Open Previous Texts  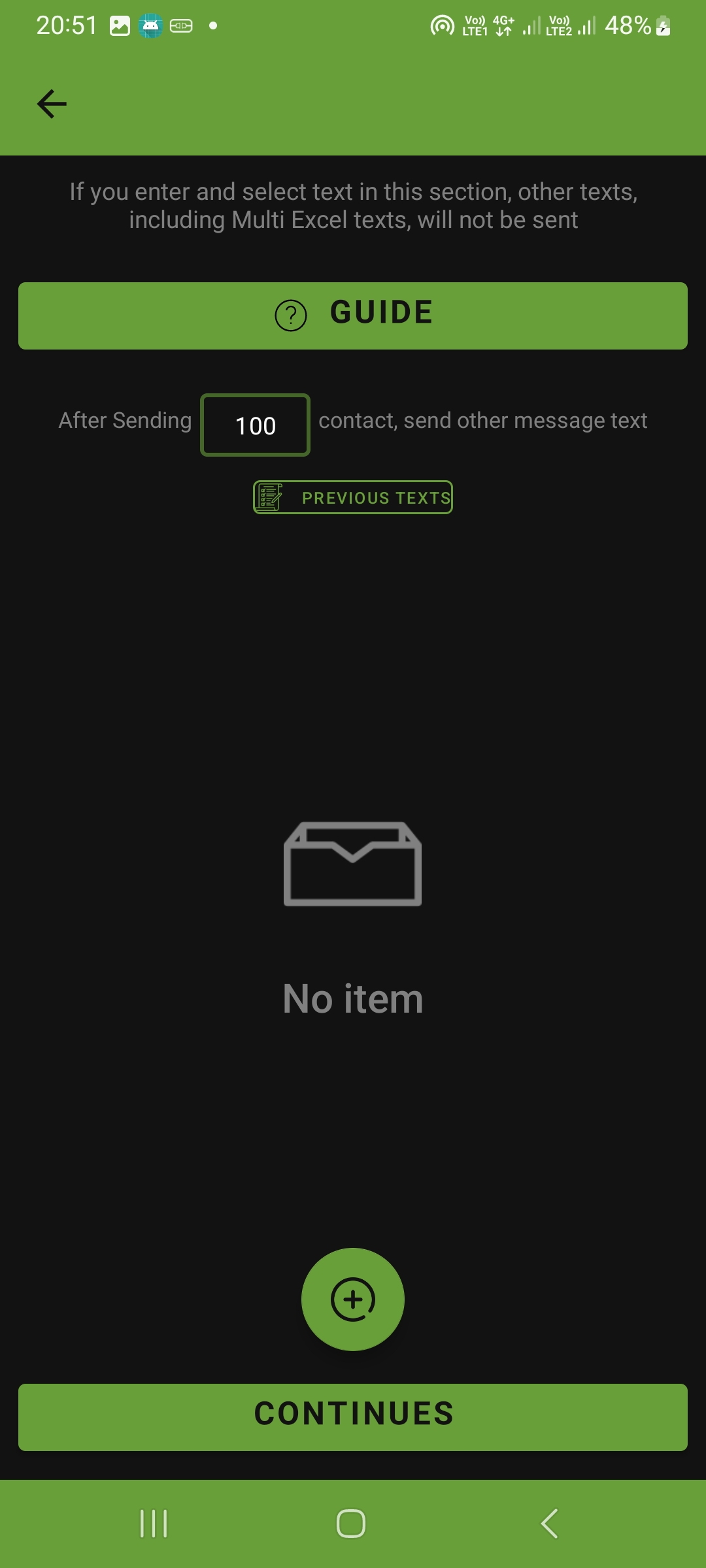point(353,497)
